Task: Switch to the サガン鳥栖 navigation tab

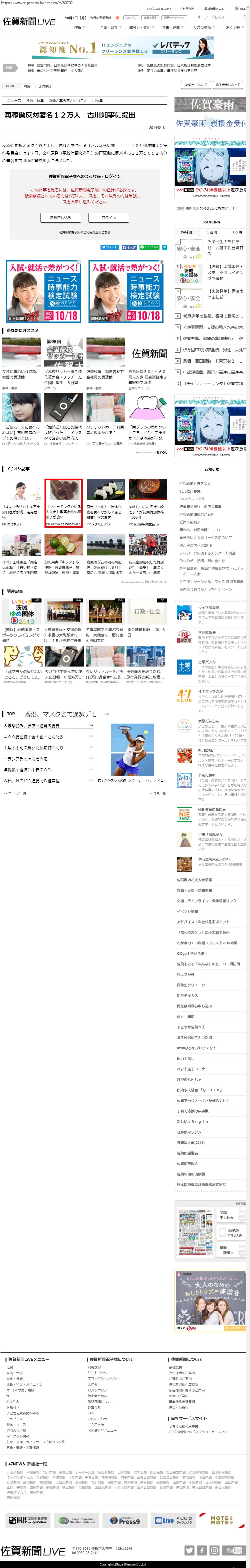Action: 202,27
